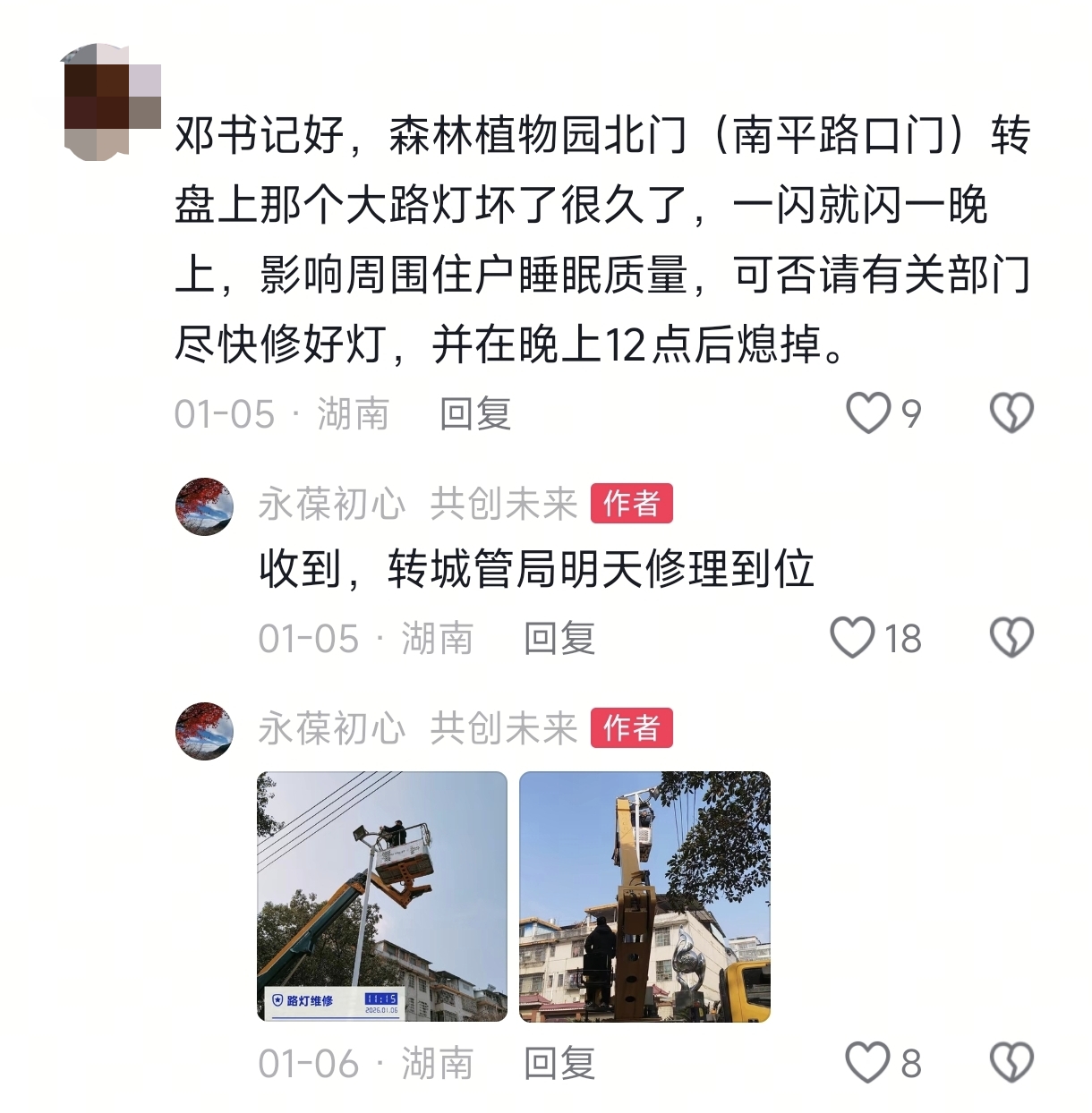Dislike the reply 收到，转城管局明天修理到位
Image resolution: width=1092 pixels, height=1113 pixels.
click(x=1011, y=638)
